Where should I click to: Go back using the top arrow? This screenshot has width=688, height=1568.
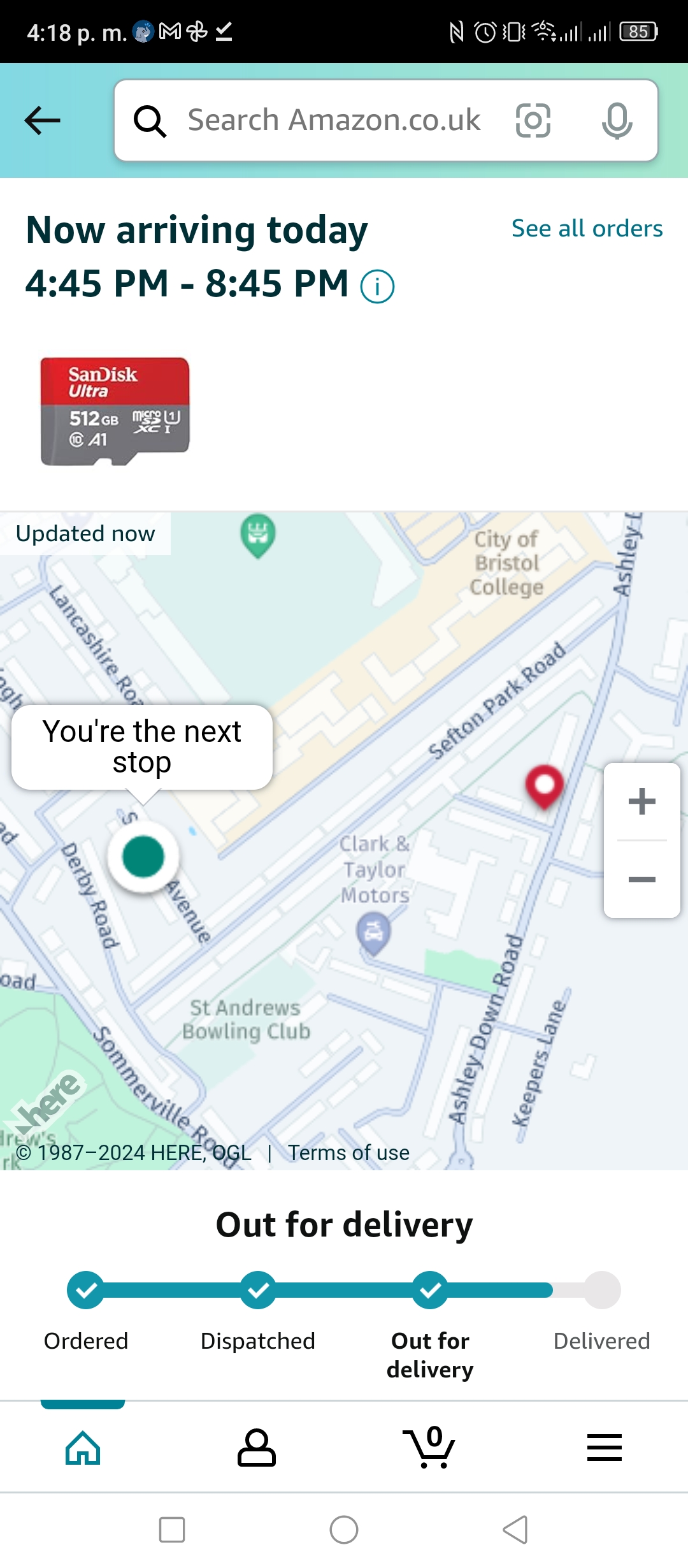[x=43, y=120]
